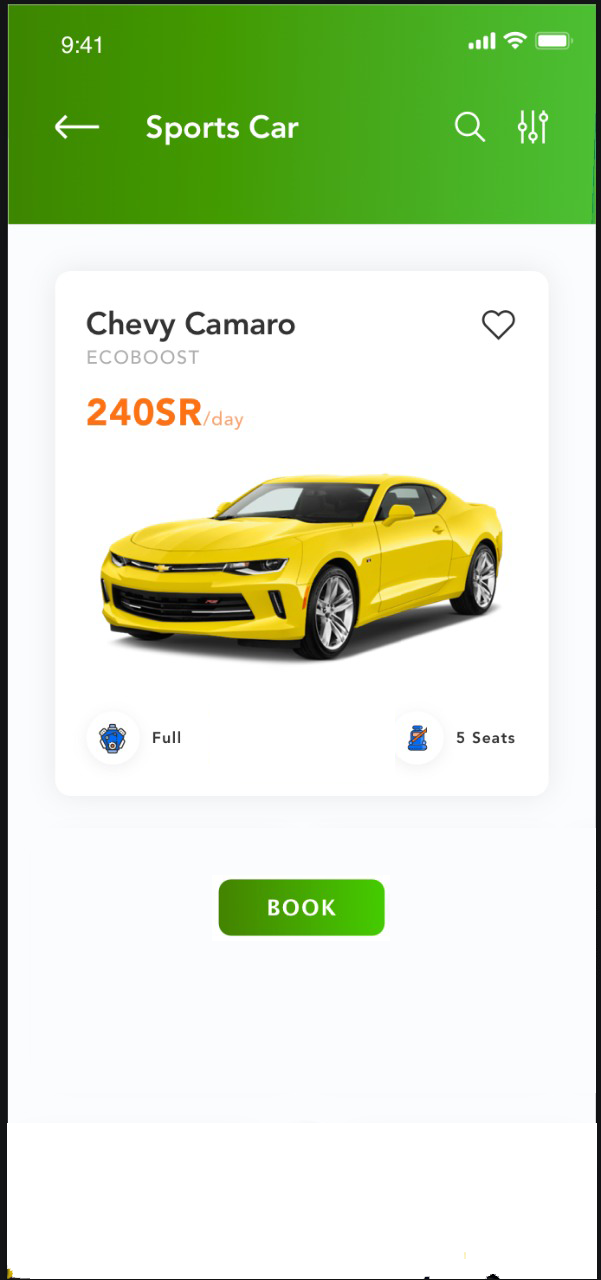This screenshot has height=1280, width=601.
Task: Tap the BOOK button
Action: click(301, 908)
